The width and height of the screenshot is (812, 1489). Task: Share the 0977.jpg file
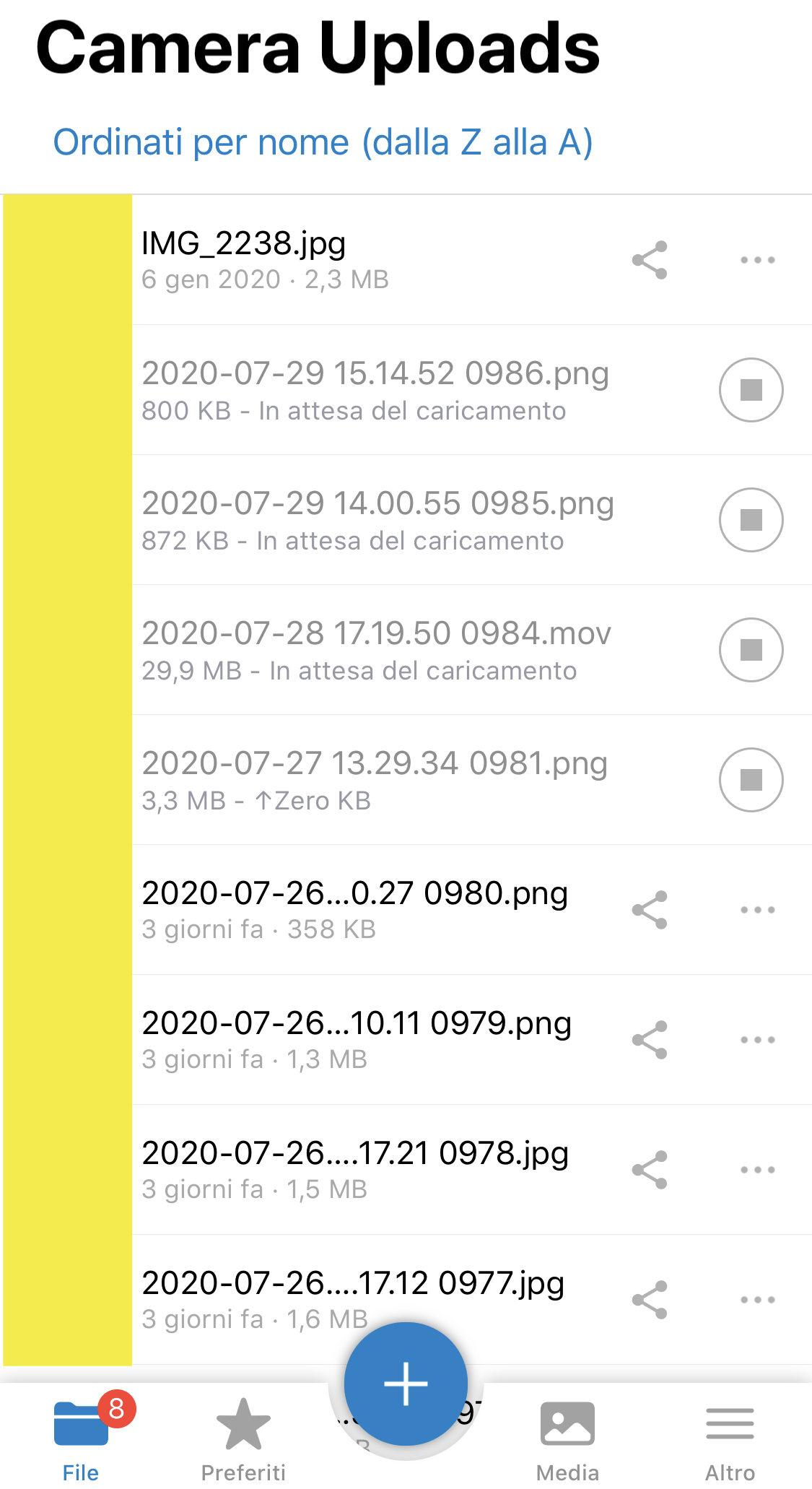pyautogui.click(x=650, y=1300)
